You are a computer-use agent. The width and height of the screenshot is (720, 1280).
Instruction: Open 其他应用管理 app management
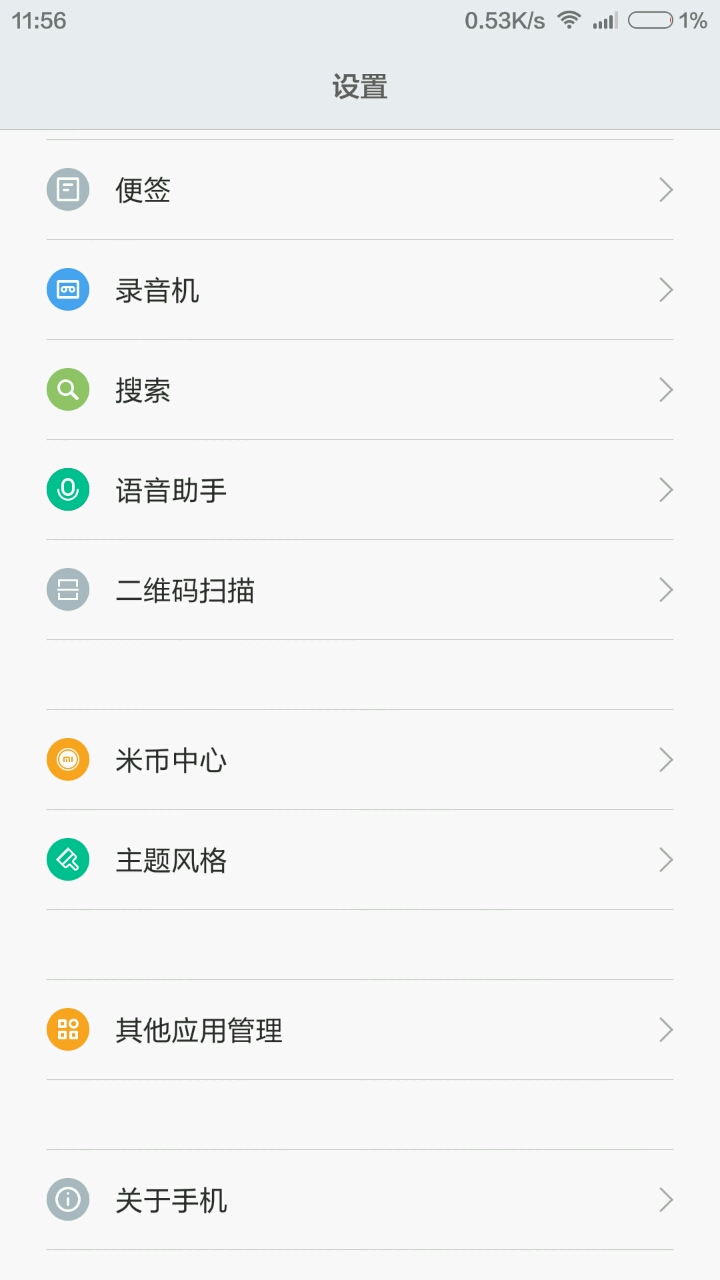click(360, 1030)
